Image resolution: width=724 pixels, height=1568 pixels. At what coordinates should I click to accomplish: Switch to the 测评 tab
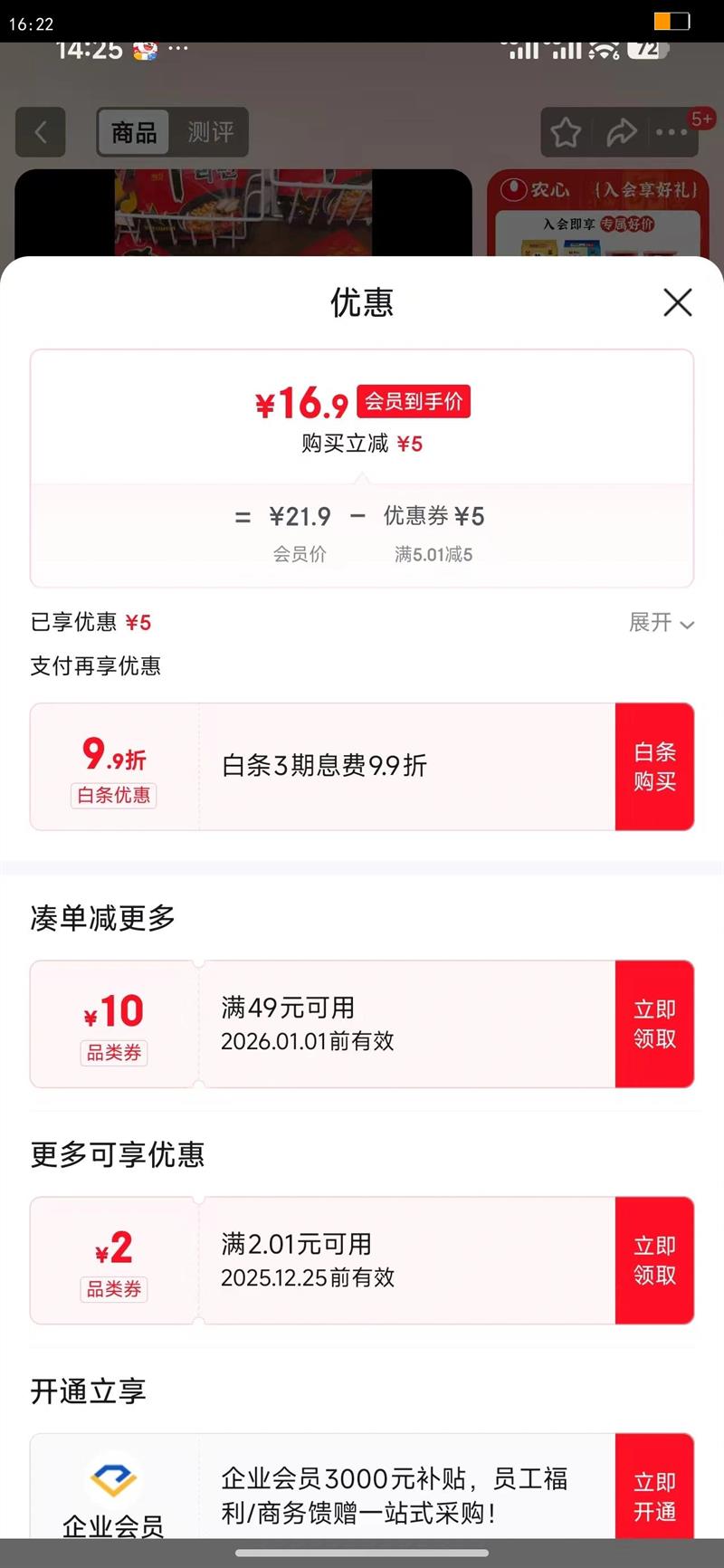point(211,132)
